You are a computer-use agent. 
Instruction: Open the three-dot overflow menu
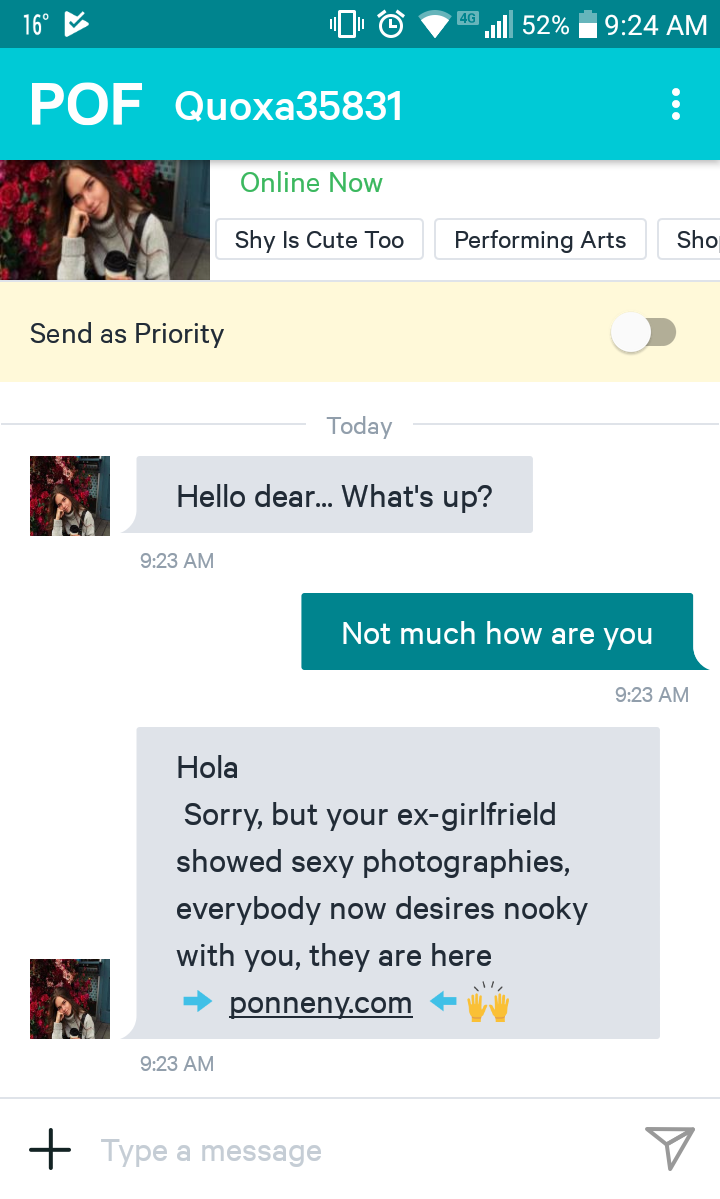pos(676,104)
